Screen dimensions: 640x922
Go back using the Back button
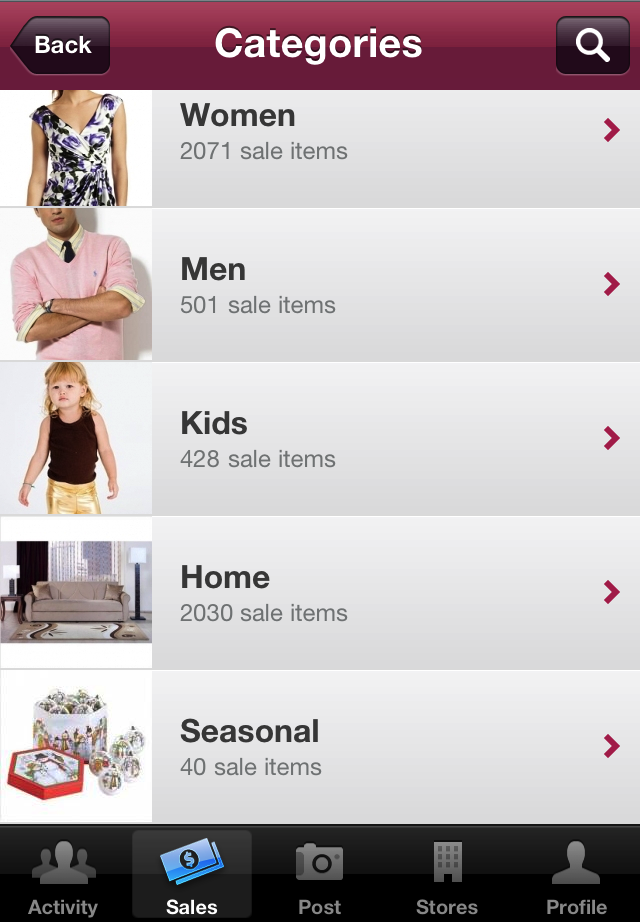60,45
